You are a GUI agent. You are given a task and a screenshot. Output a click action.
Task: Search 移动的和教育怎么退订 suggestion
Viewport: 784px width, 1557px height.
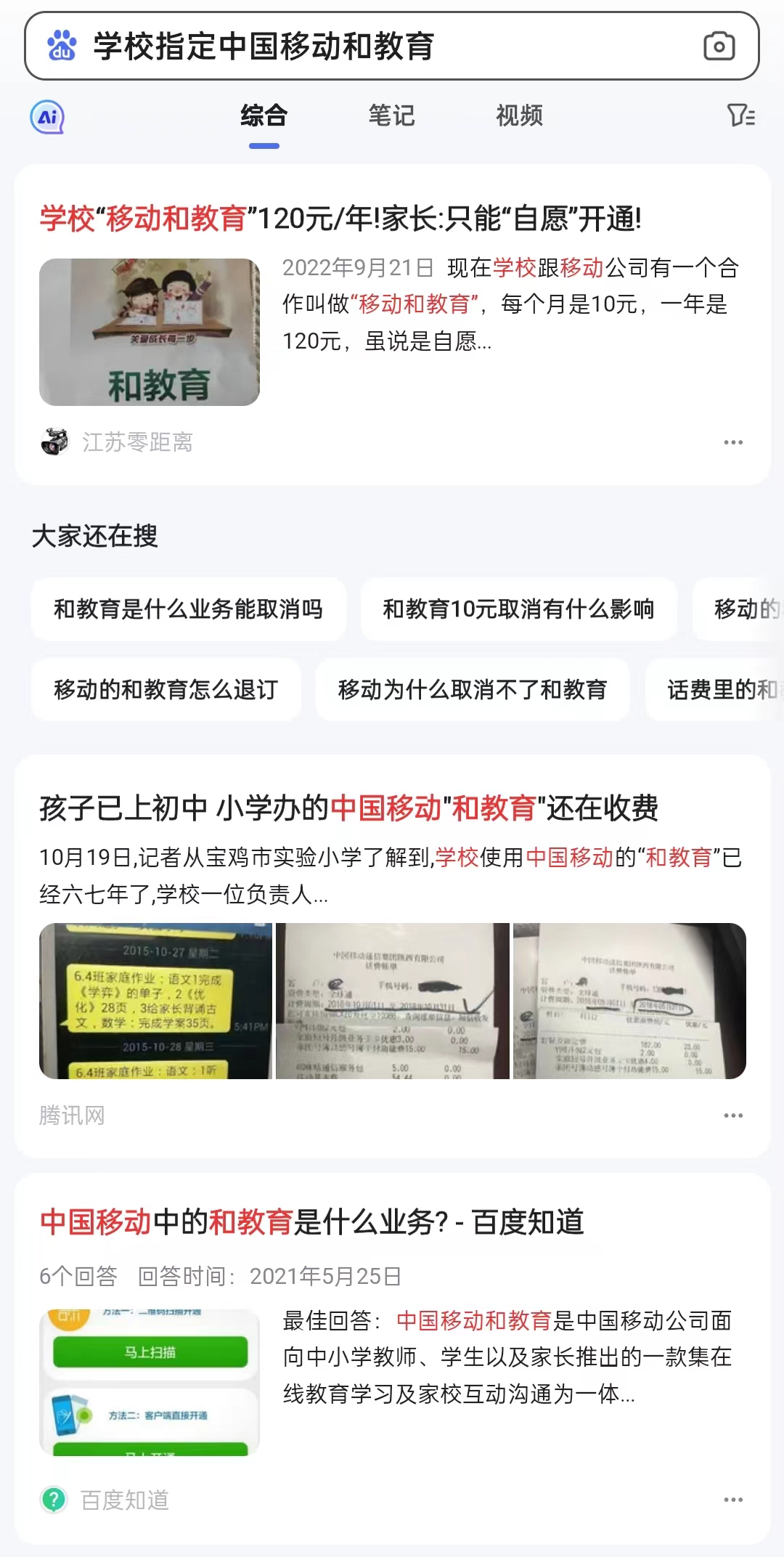tap(164, 690)
